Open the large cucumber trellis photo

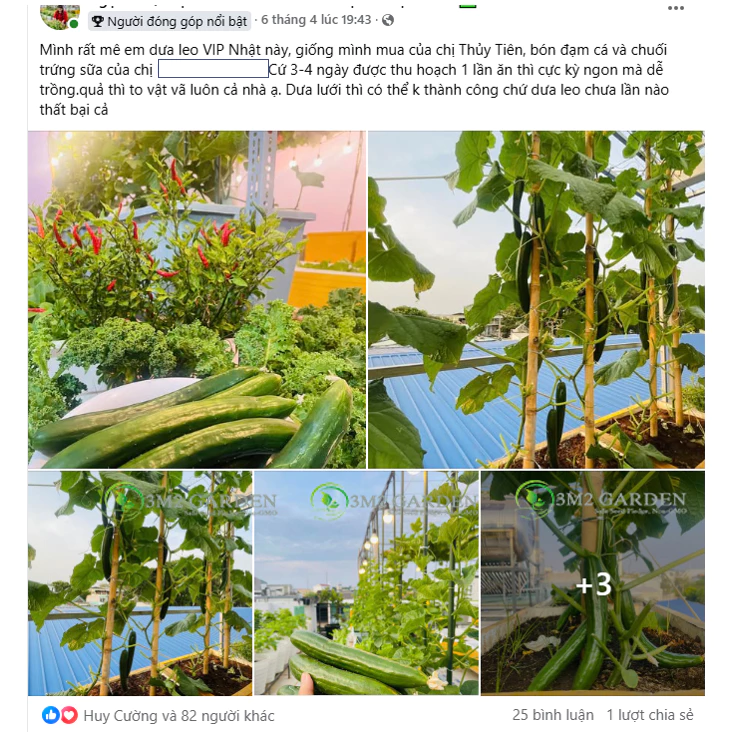click(536, 299)
